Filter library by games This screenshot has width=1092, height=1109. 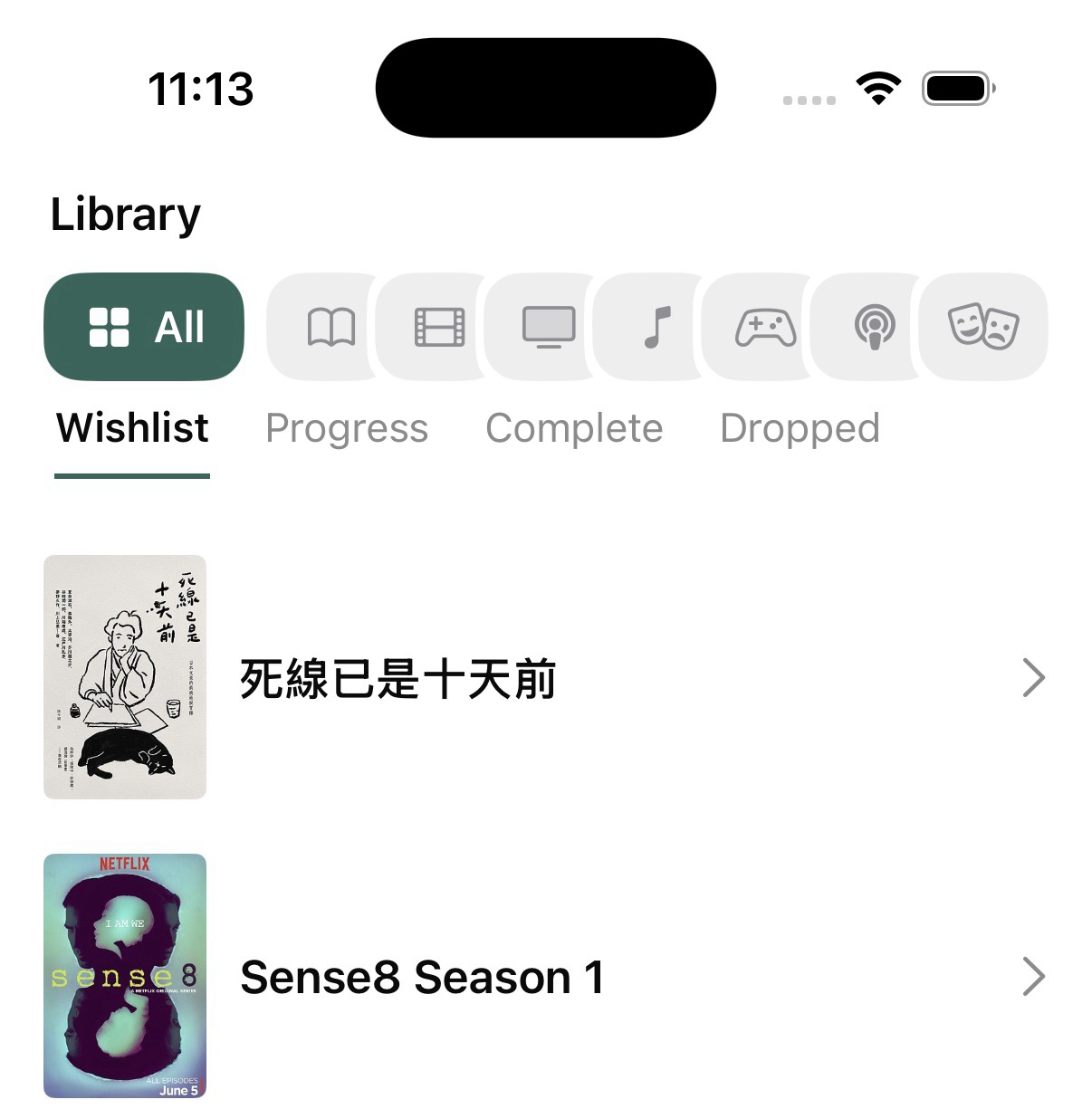(x=766, y=327)
